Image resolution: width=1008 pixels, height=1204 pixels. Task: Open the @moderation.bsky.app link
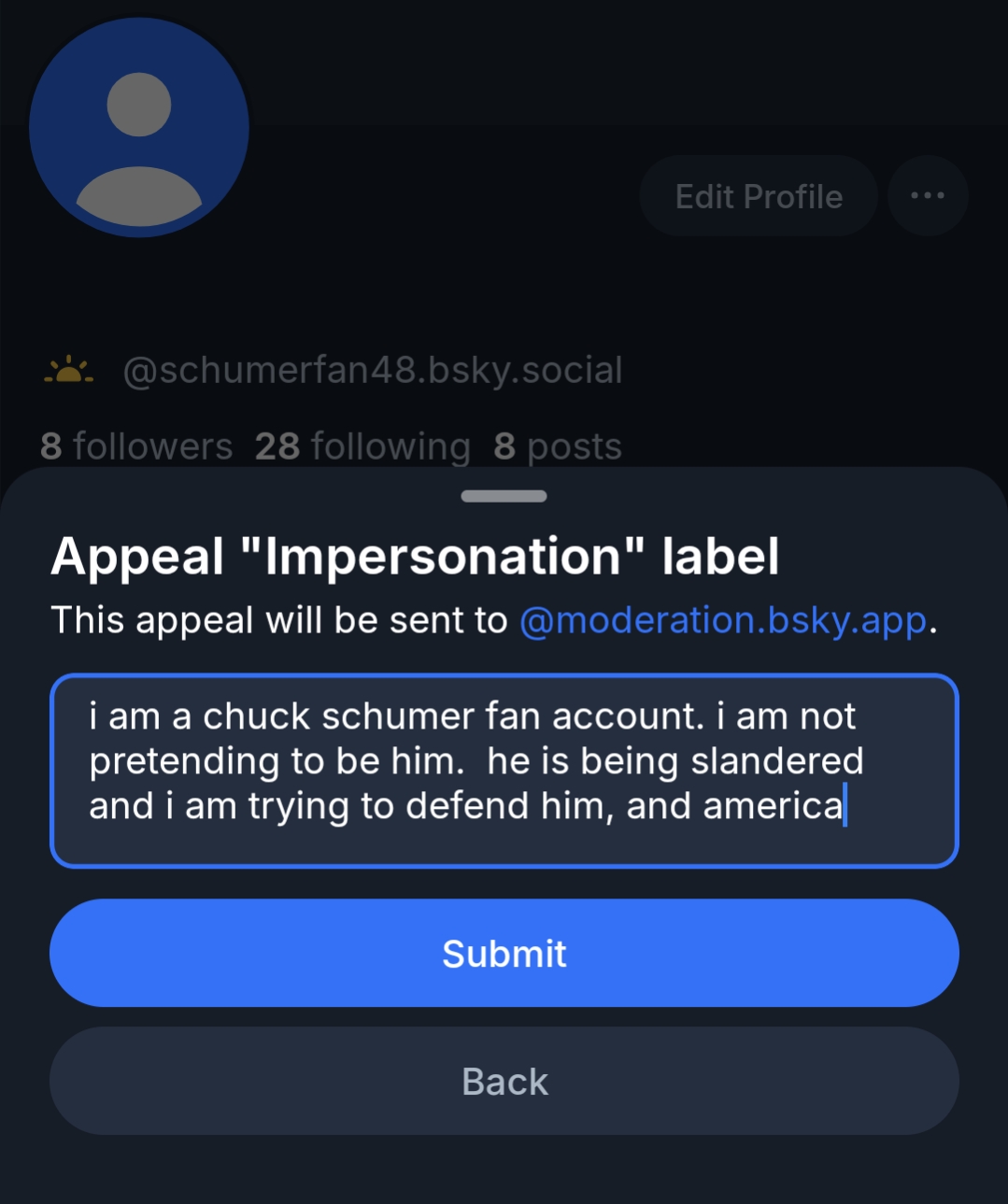click(x=722, y=620)
